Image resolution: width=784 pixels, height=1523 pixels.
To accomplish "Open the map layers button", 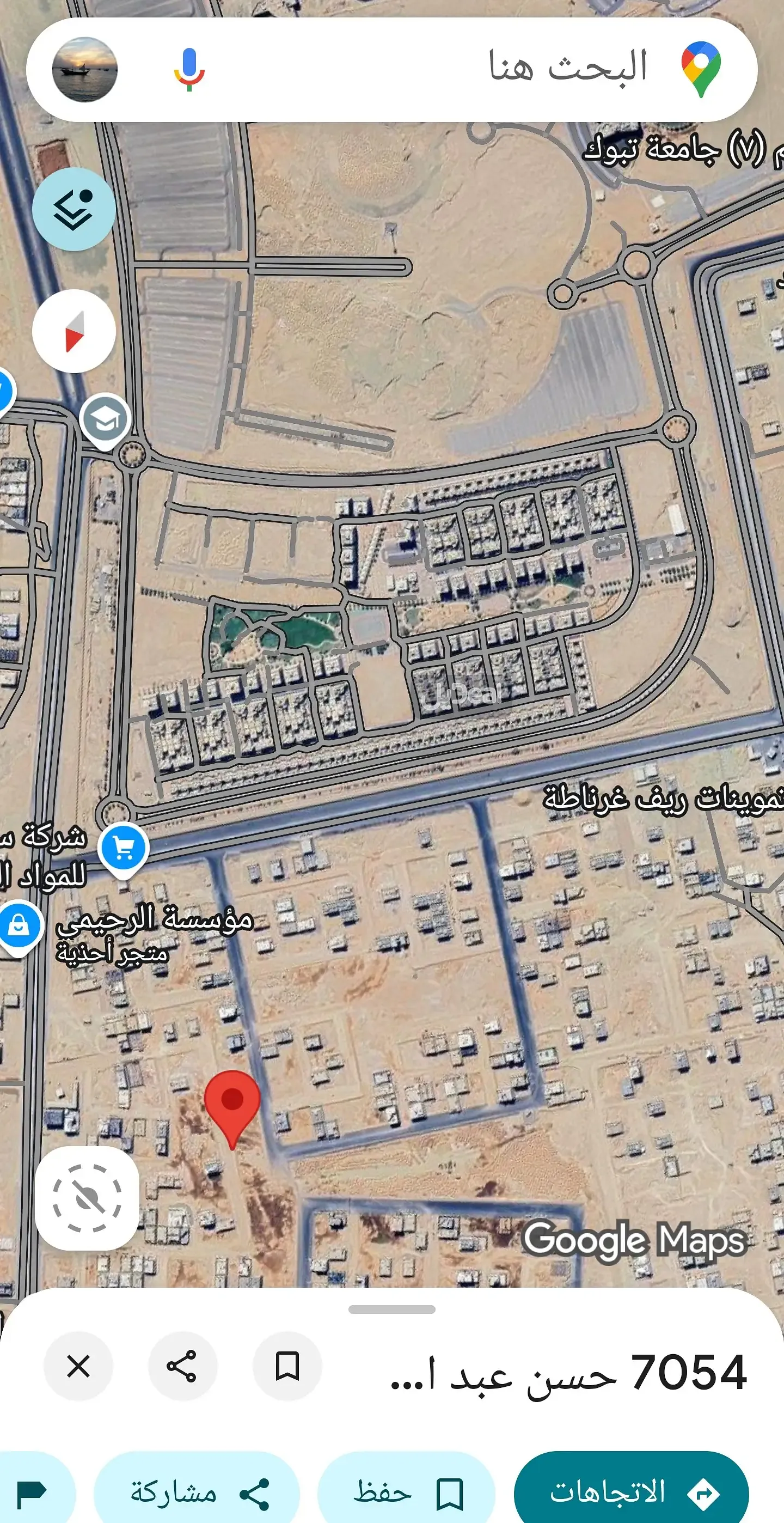I will click(x=73, y=209).
